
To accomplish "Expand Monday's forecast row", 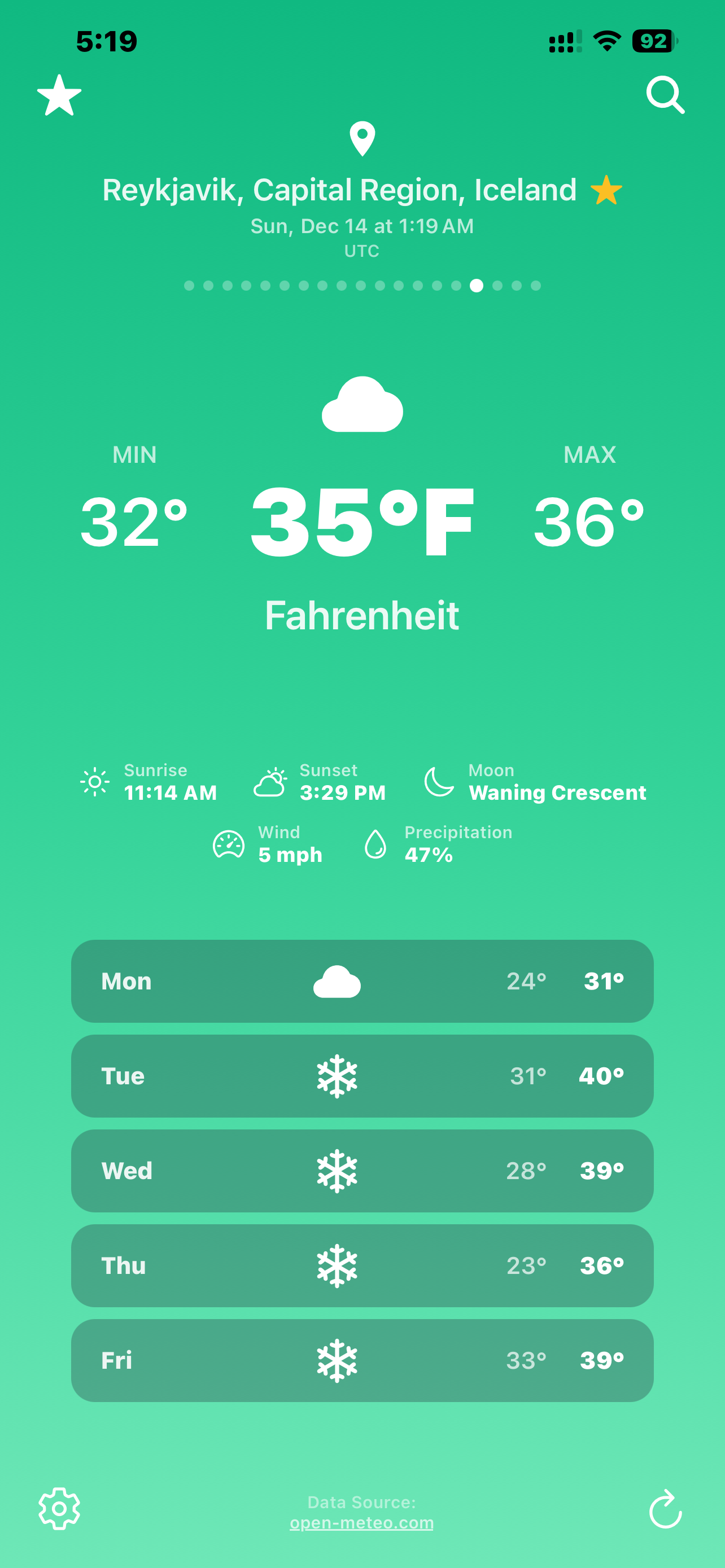I will pos(362,980).
